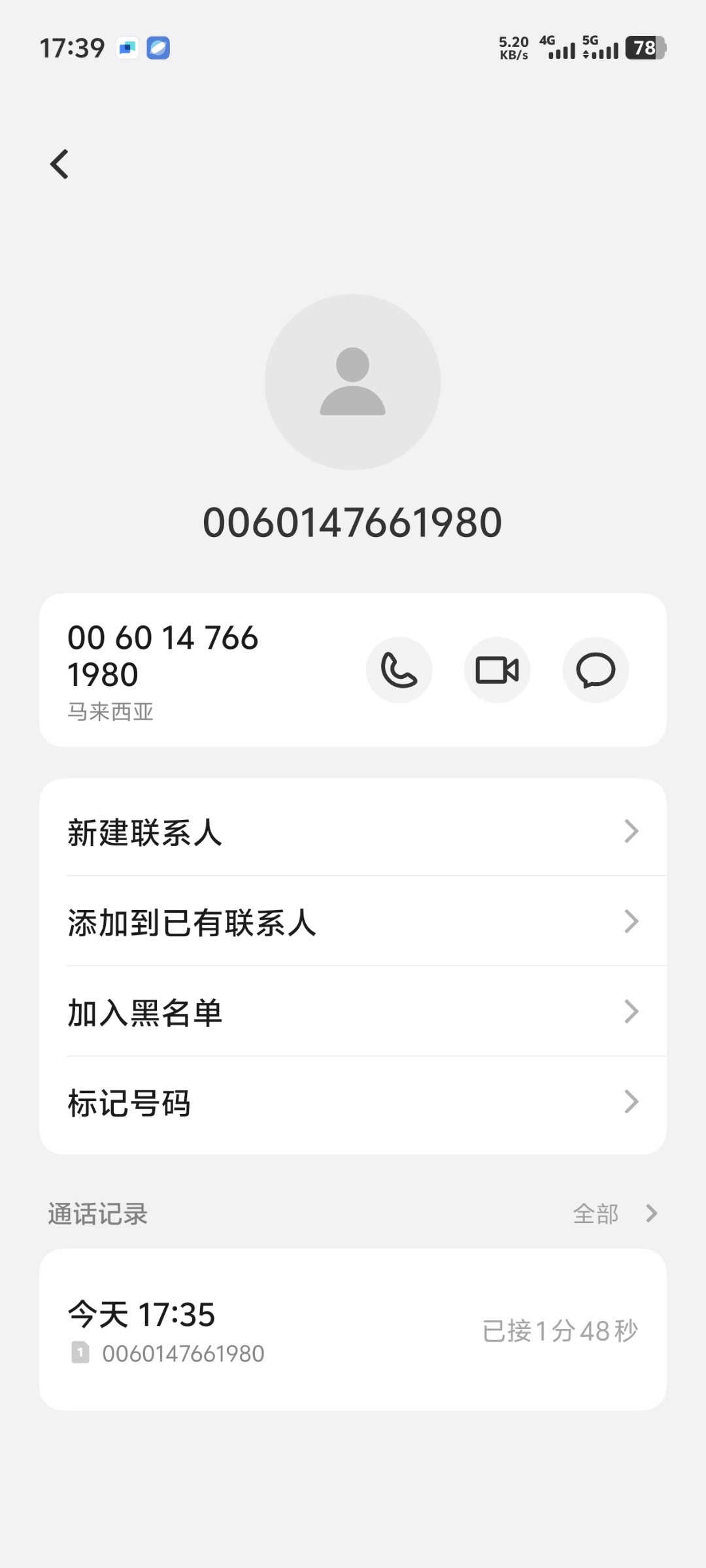This screenshot has height=1568, width=706.
Task: Call 00 60 14 766 1980 by phone
Action: tap(399, 670)
